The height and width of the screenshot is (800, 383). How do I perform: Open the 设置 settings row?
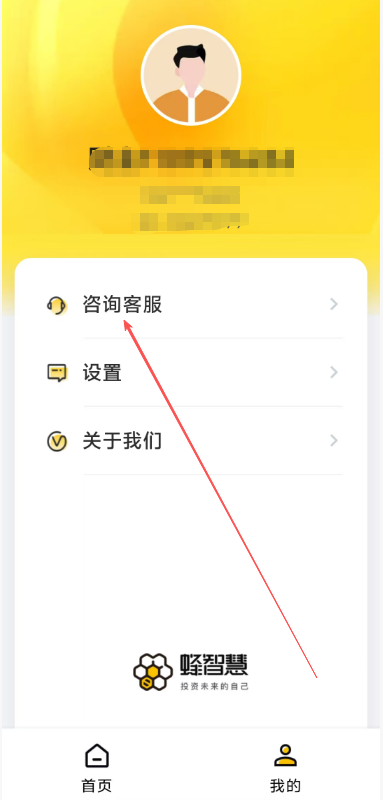191,372
